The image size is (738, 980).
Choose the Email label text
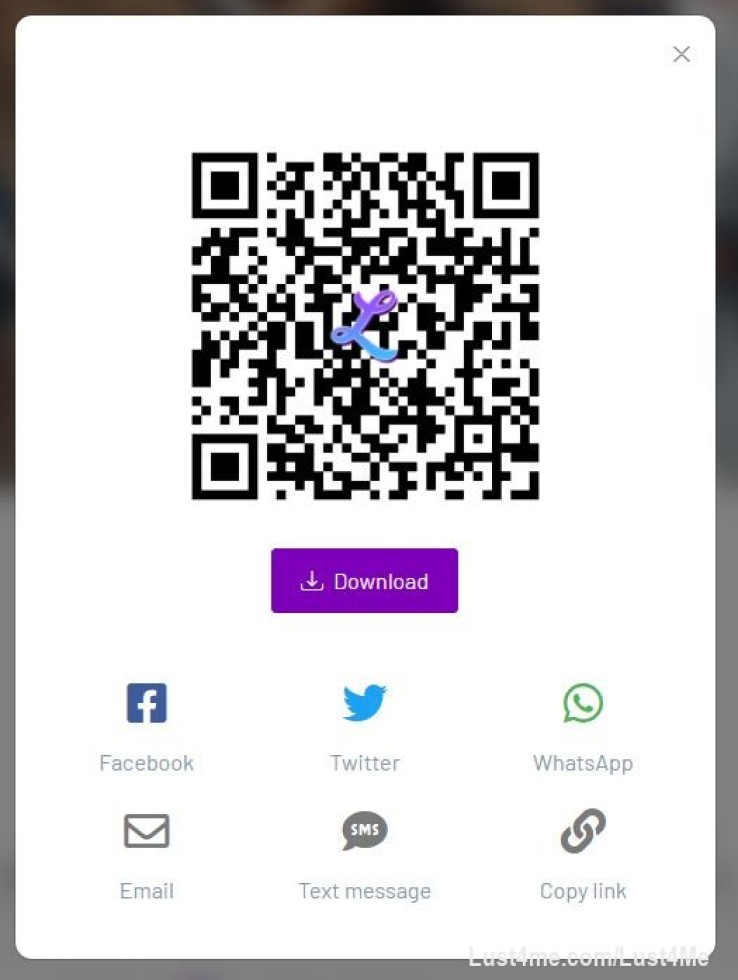click(x=146, y=890)
